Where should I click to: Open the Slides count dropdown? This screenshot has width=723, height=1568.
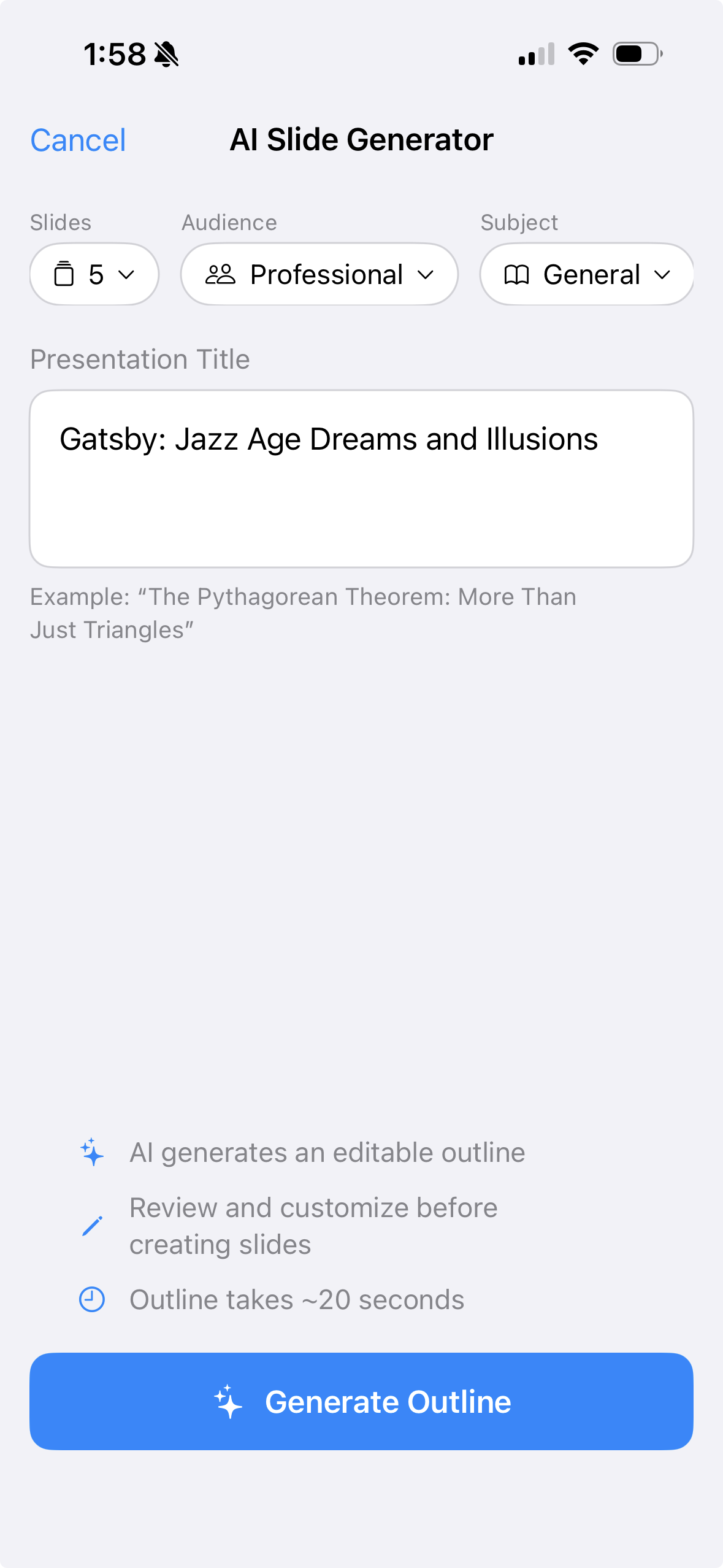click(x=94, y=274)
